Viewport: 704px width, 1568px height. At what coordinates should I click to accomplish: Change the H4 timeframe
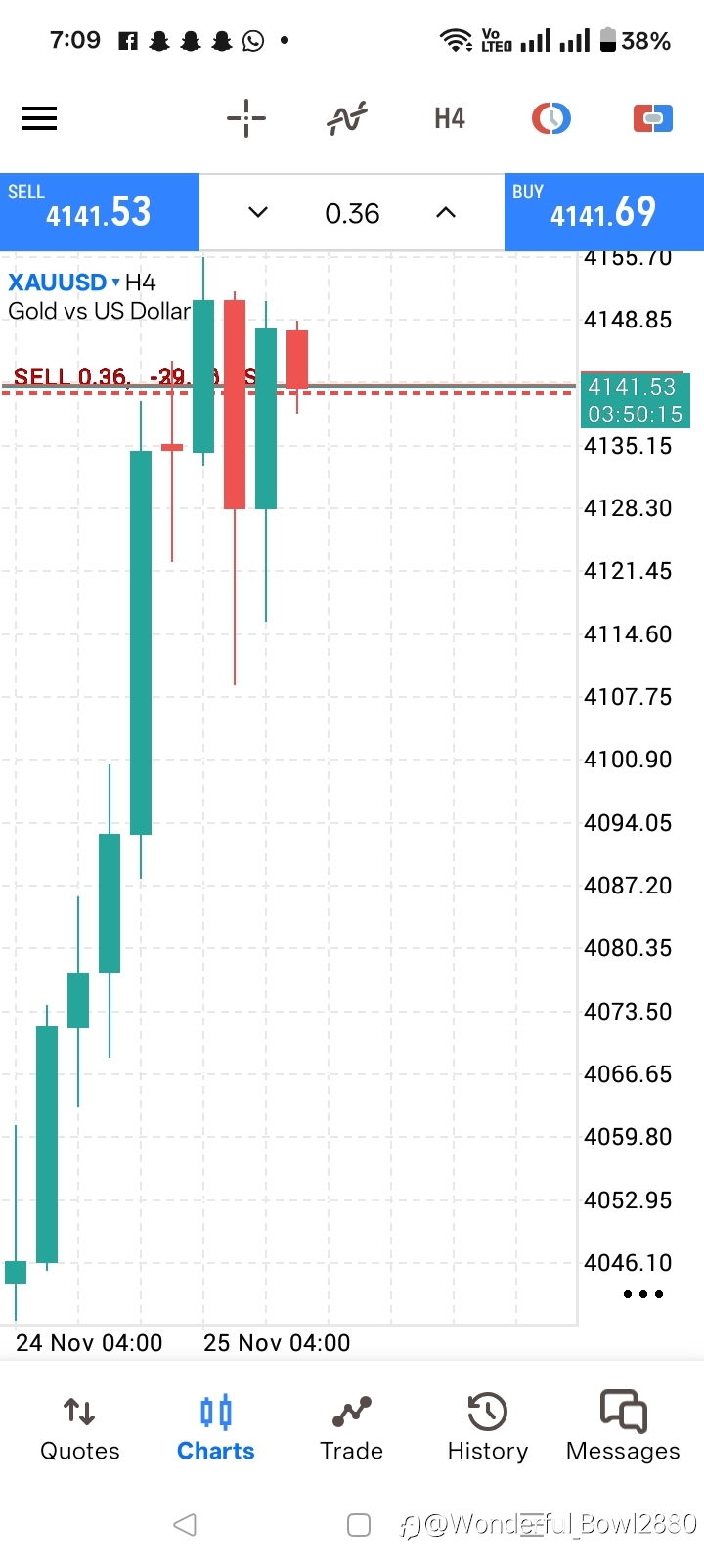[450, 118]
